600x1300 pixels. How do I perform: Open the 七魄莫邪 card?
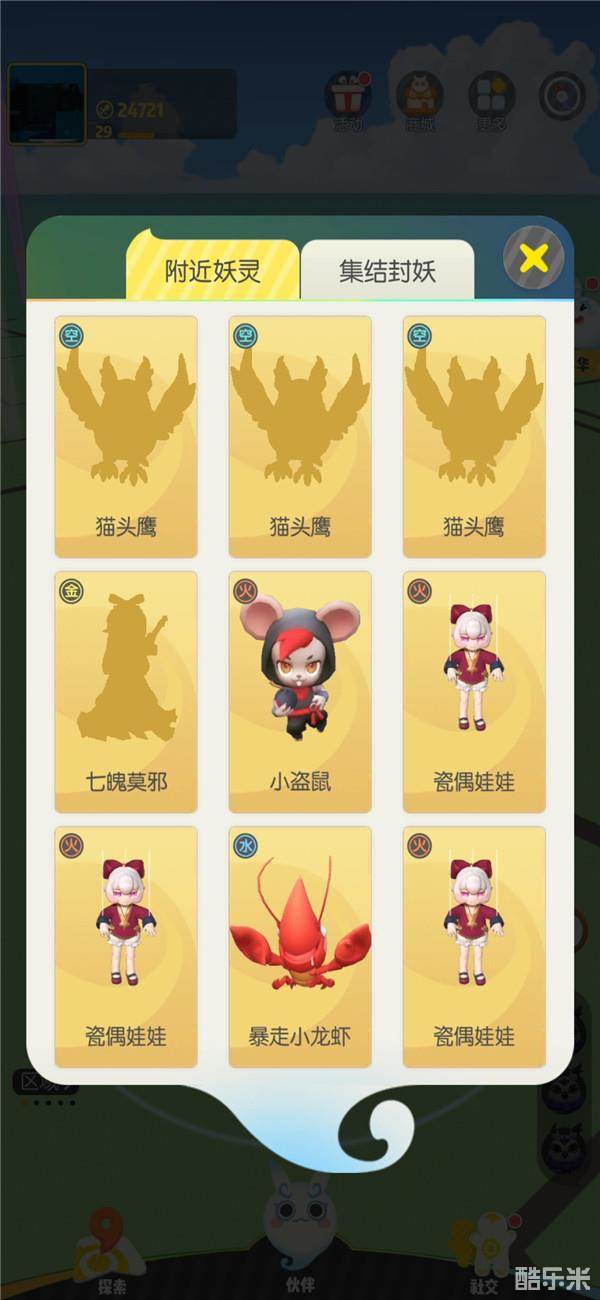[126, 691]
